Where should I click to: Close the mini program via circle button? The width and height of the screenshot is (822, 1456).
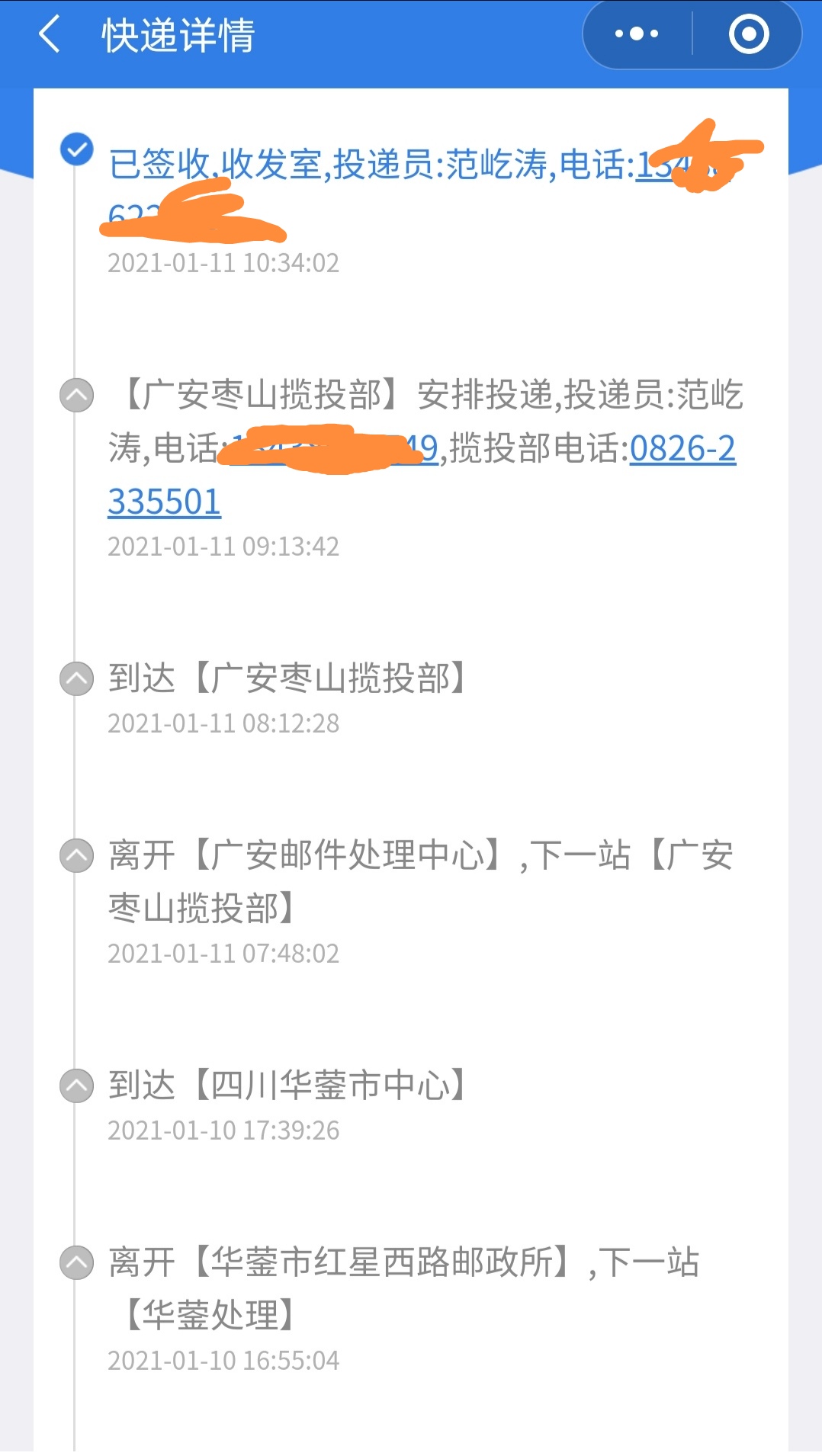coord(748,34)
